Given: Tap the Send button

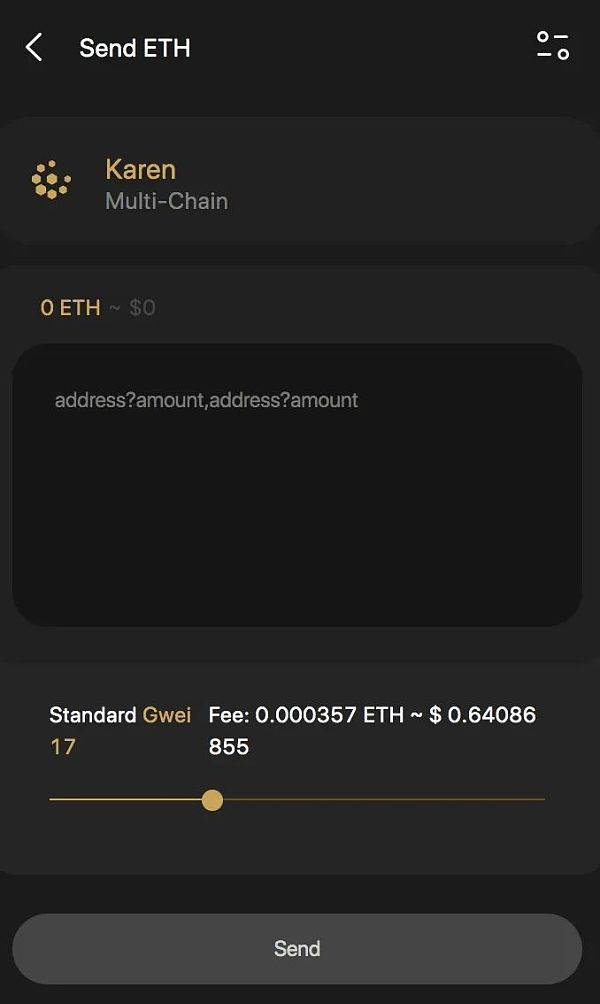Looking at the screenshot, I should click(x=297, y=948).
